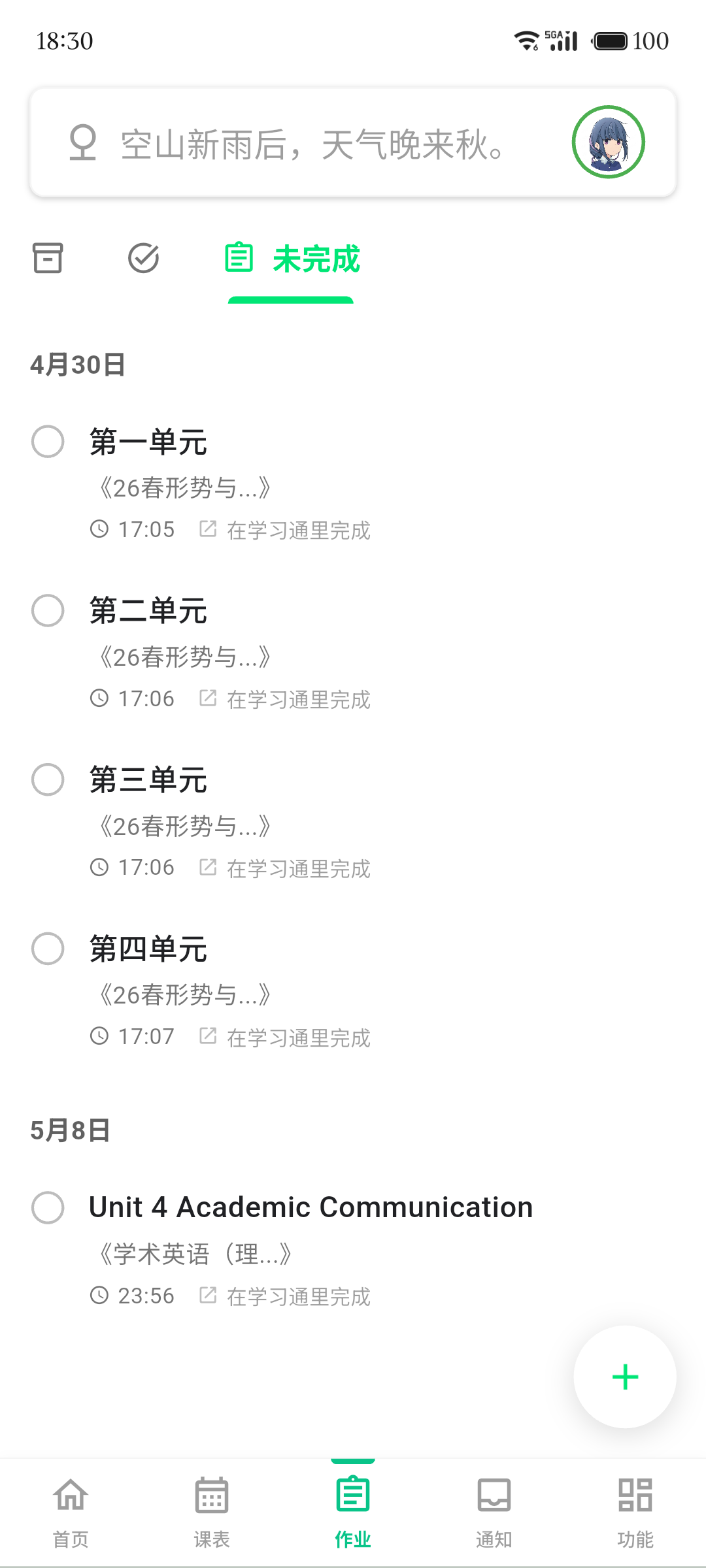Select the 未完成 tab

click(316, 260)
